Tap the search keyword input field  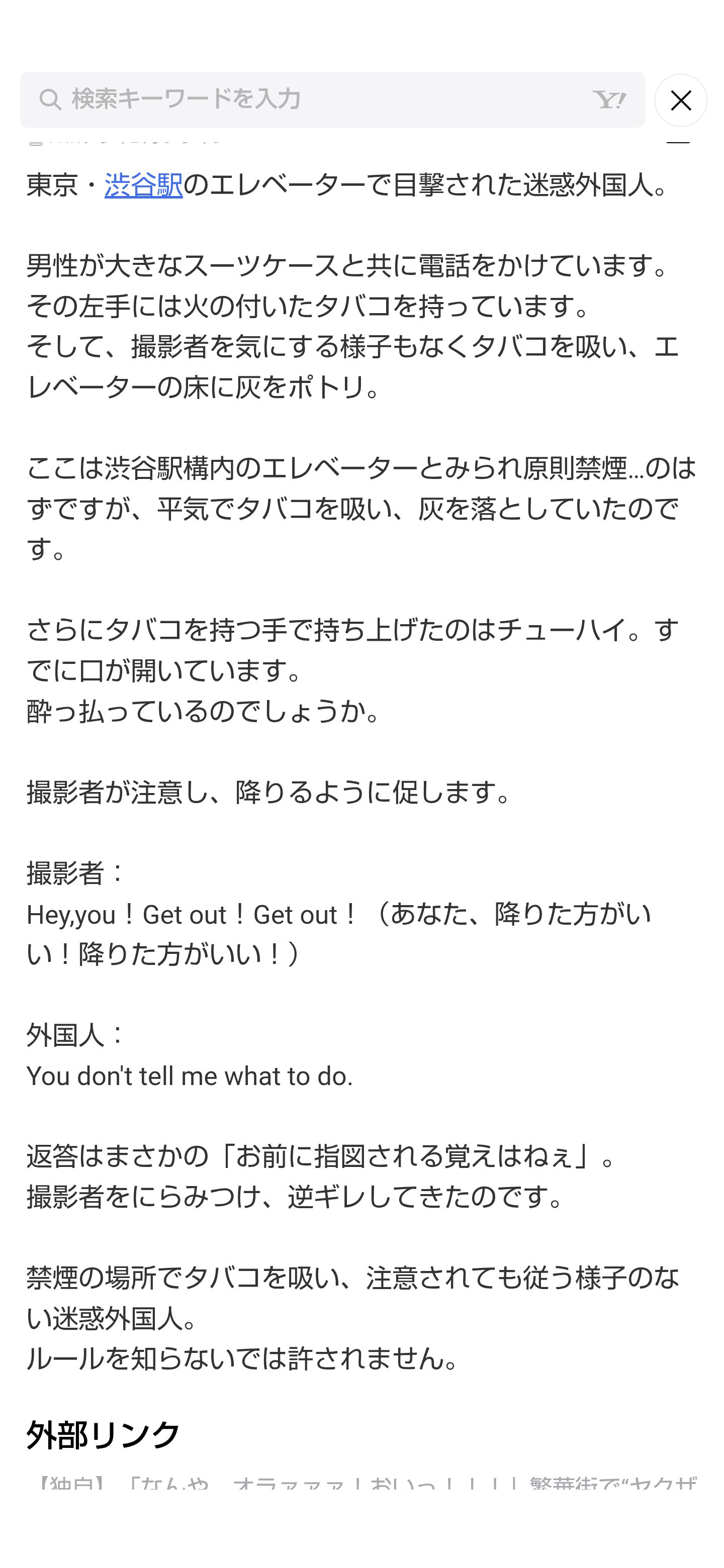coord(332,100)
